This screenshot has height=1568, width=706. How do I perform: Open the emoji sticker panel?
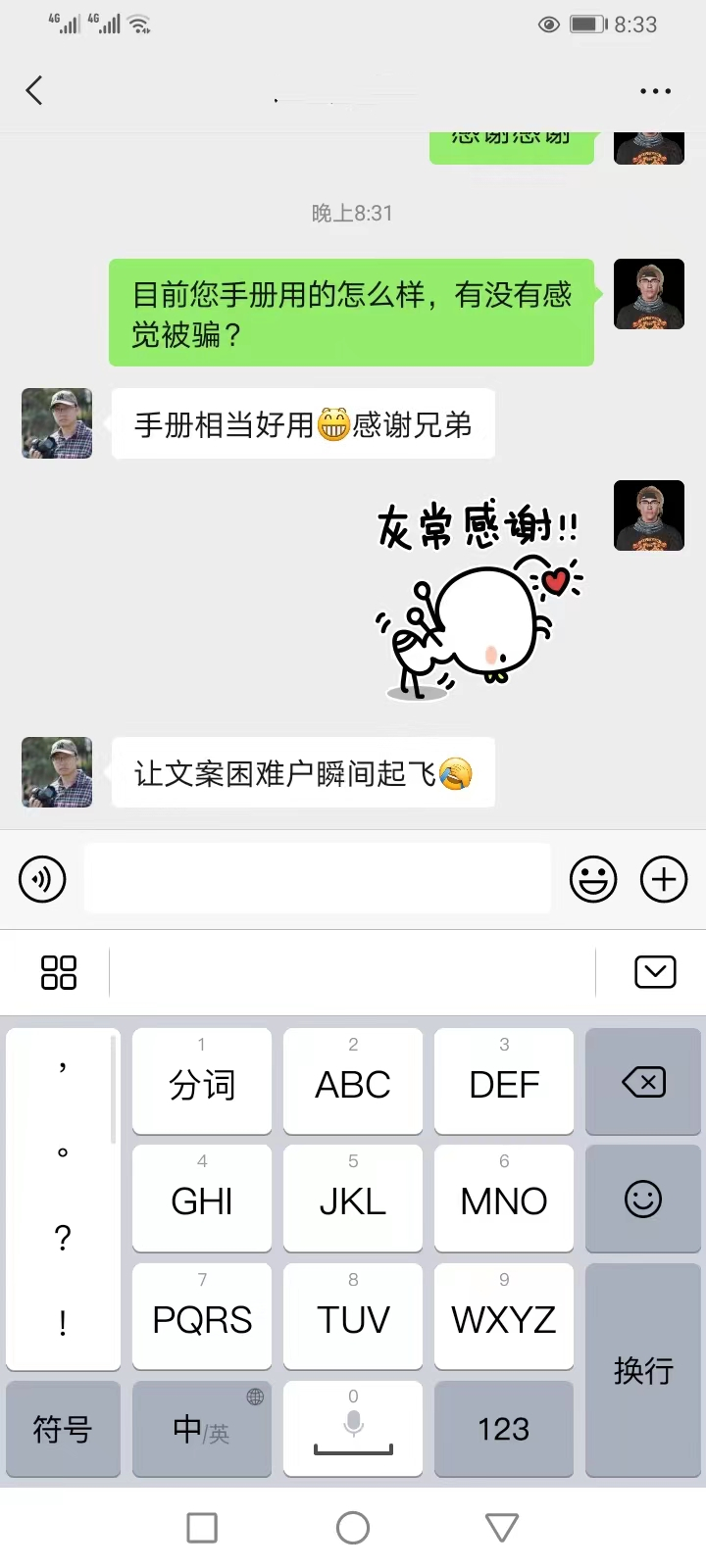593,879
